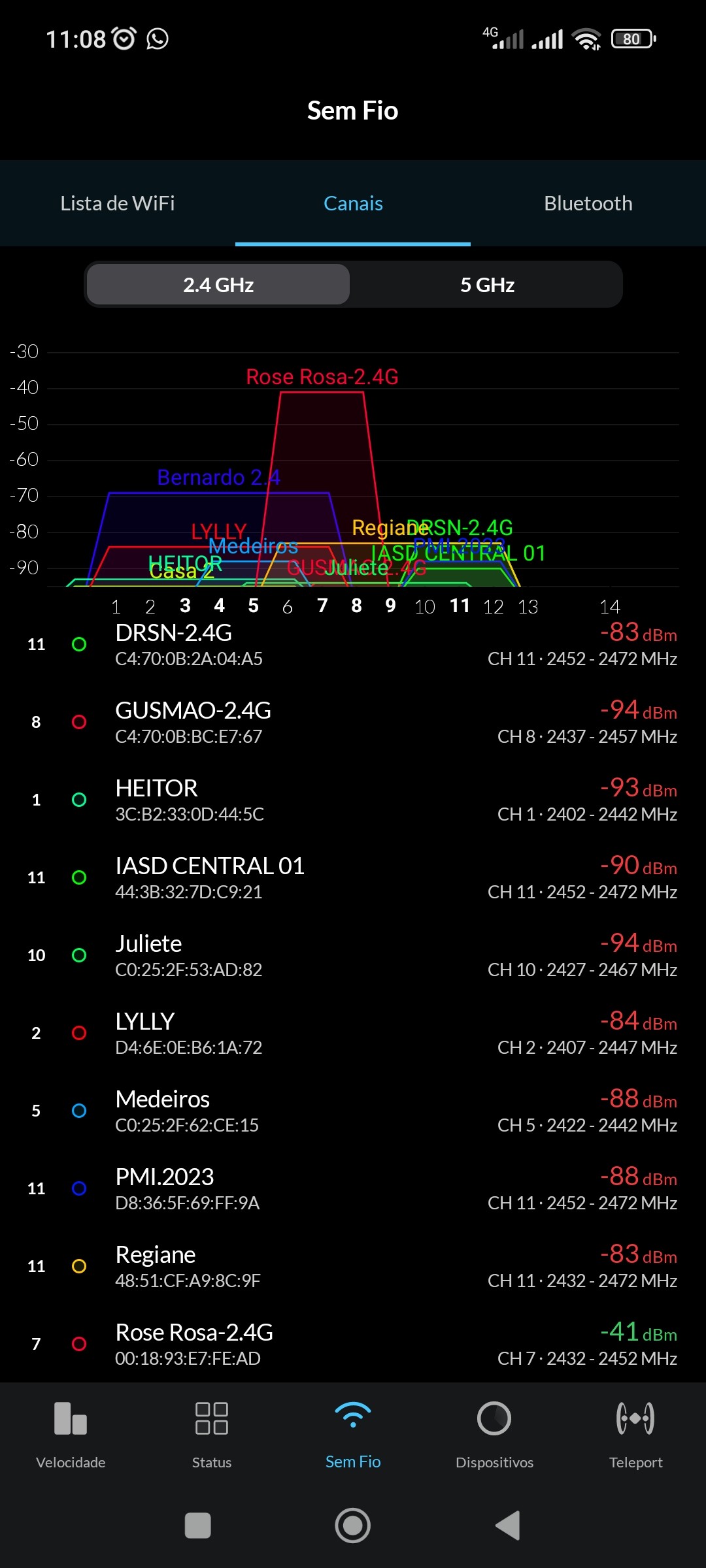Go back with the system back button
Viewport: 706px width, 1568px height.
(x=508, y=1526)
